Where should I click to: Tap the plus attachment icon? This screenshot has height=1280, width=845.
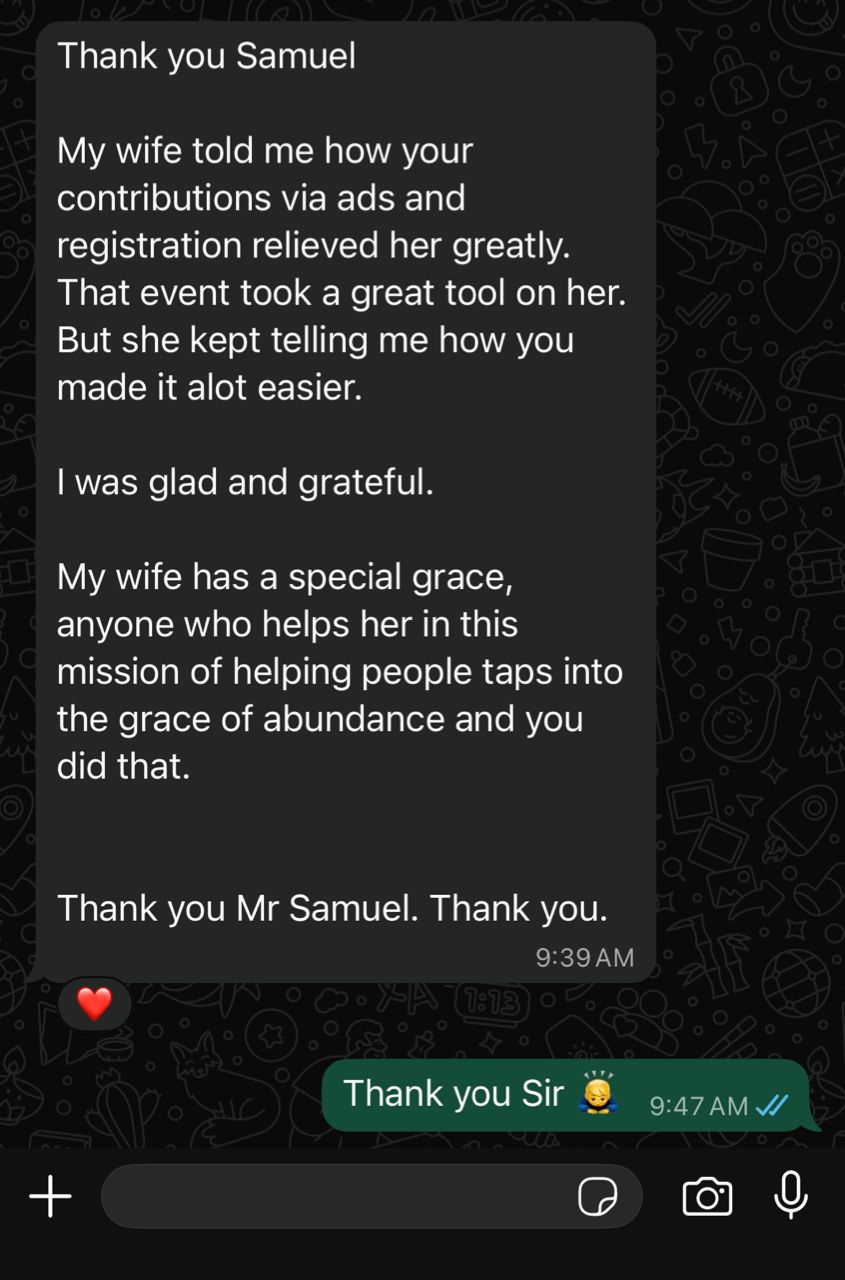(50, 1196)
